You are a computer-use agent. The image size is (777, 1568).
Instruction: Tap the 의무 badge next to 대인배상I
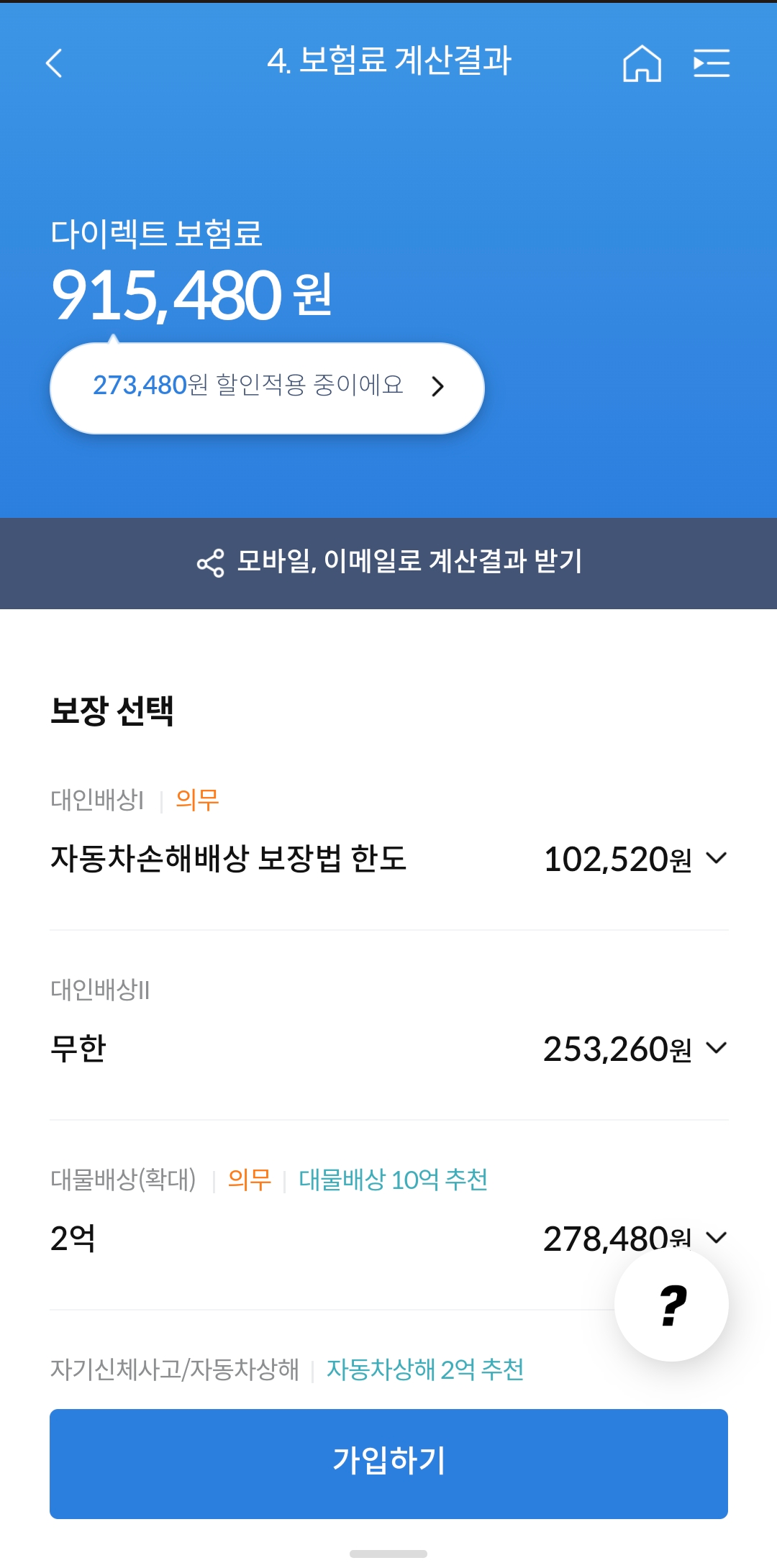coord(199,798)
